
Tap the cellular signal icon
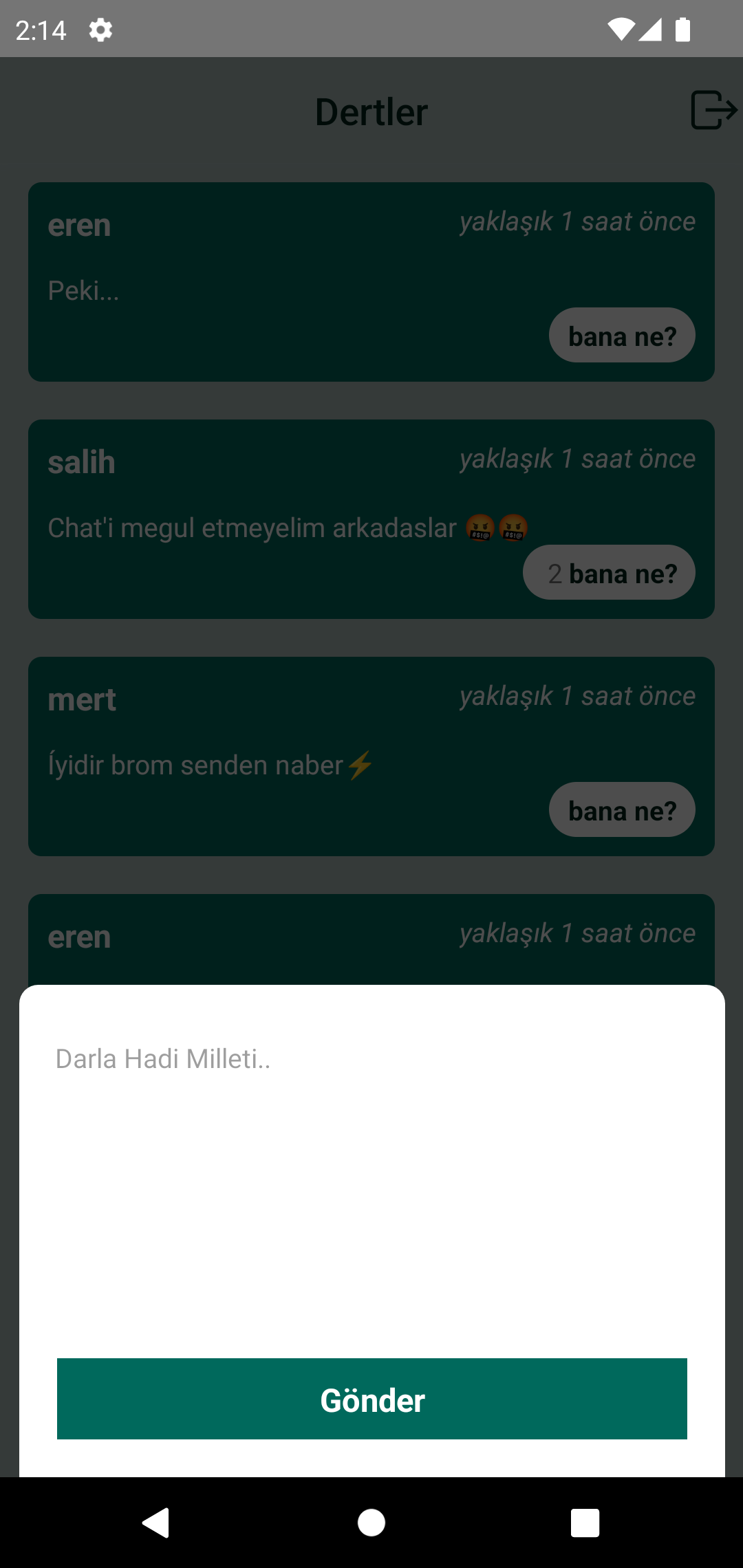(652, 29)
